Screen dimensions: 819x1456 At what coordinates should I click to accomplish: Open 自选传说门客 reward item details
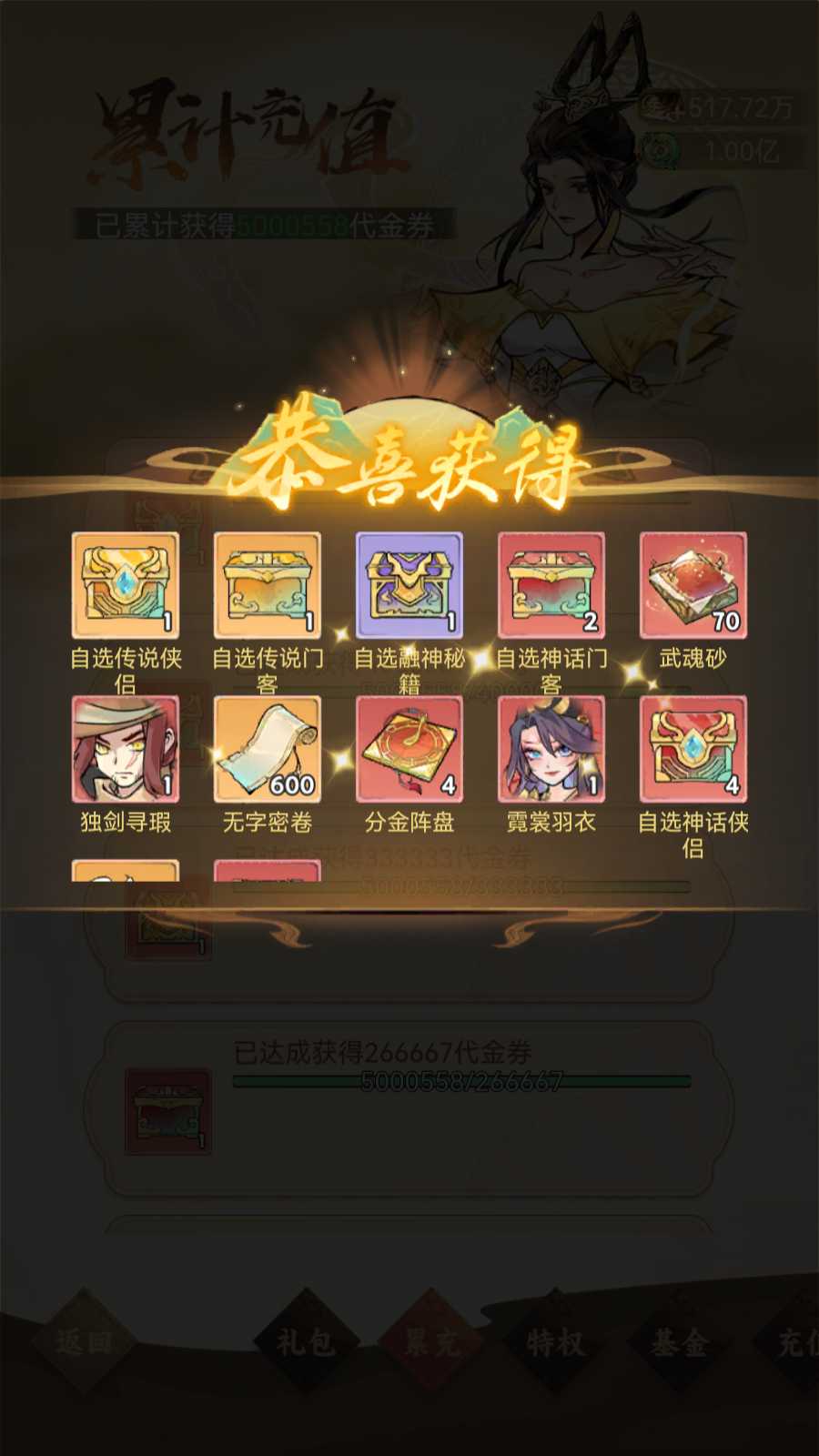(x=268, y=586)
